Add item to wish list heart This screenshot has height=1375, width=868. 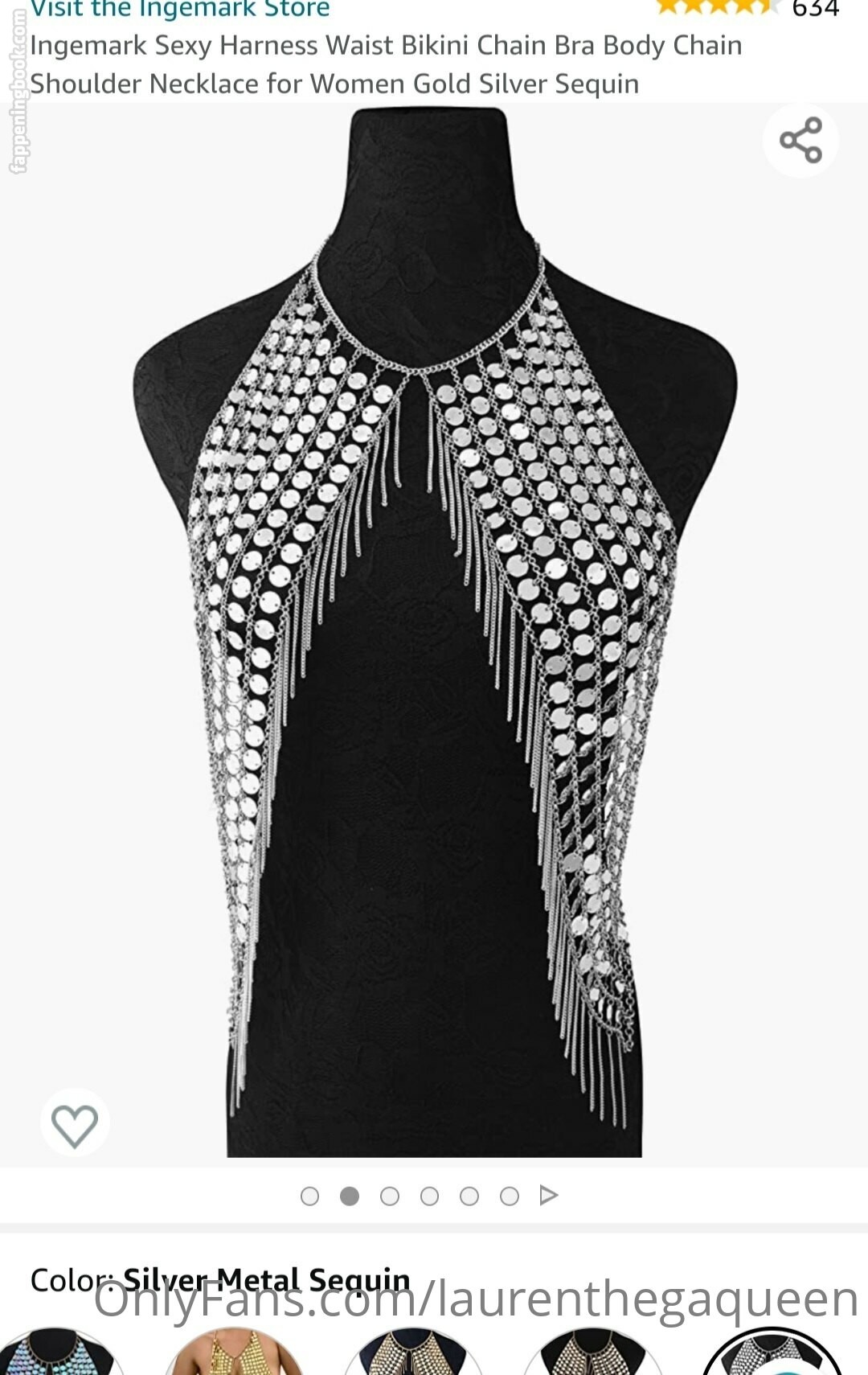tap(75, 1123)
